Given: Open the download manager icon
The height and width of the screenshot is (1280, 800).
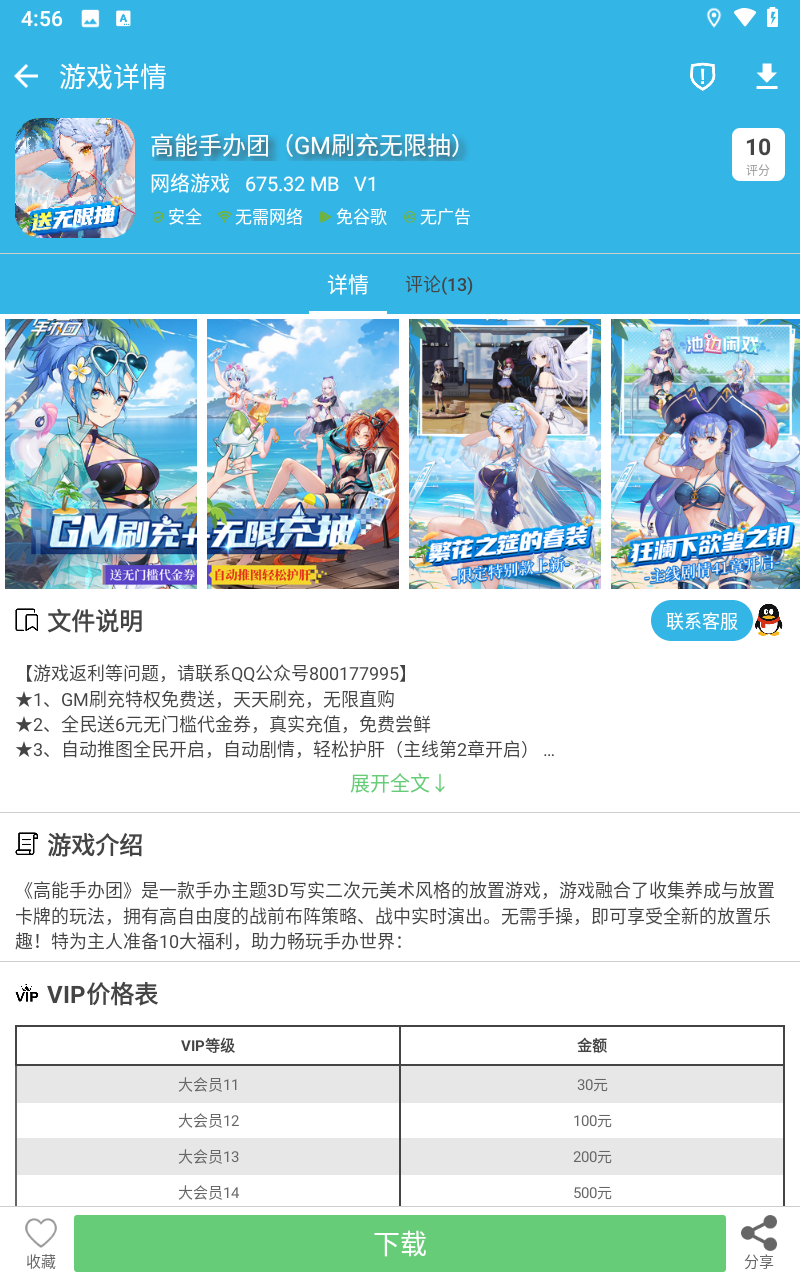Looking at the screenshot, I should pyautogui.click(x=766, y=77).
